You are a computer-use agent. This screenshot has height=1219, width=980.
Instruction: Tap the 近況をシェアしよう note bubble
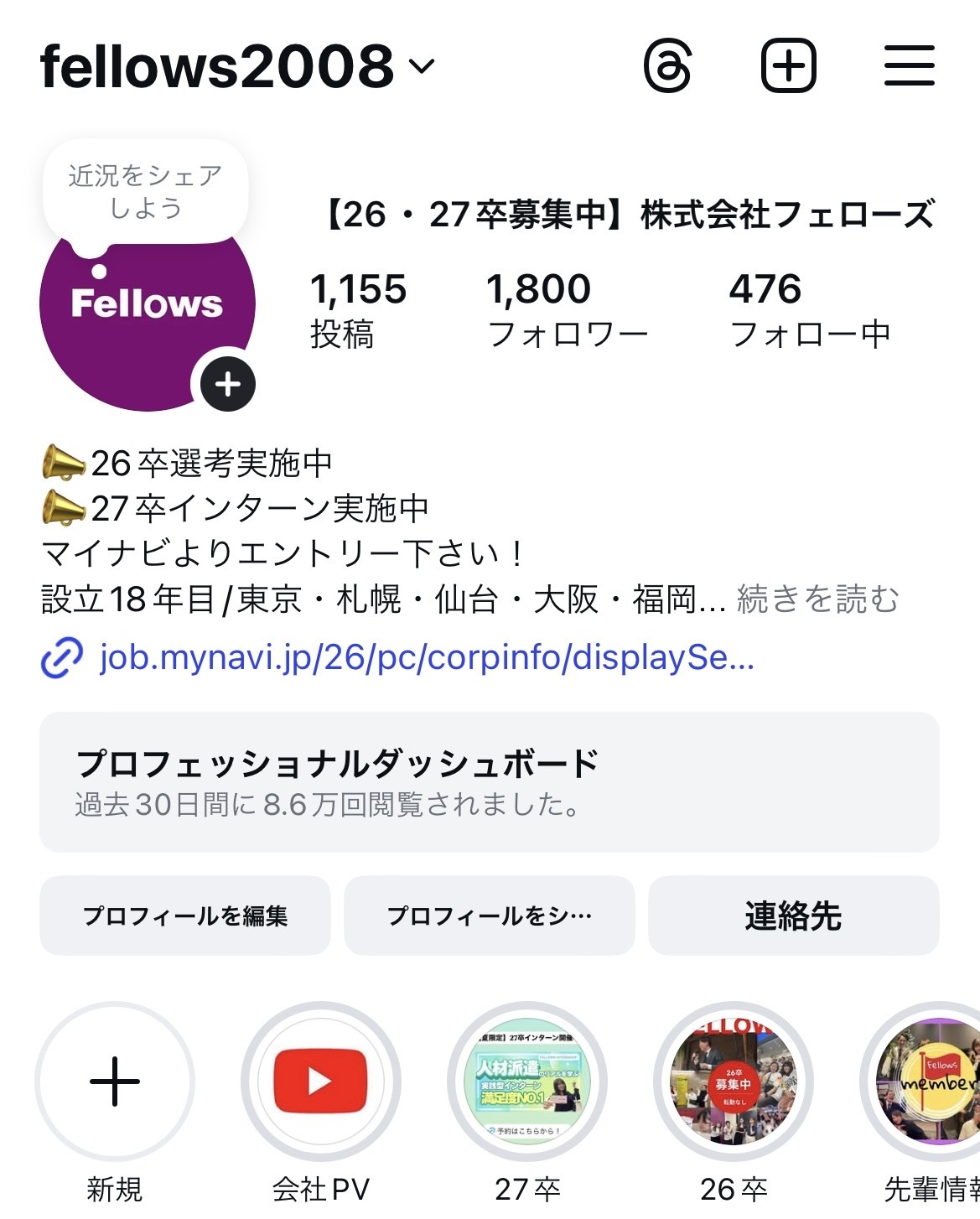click(145, 192)
